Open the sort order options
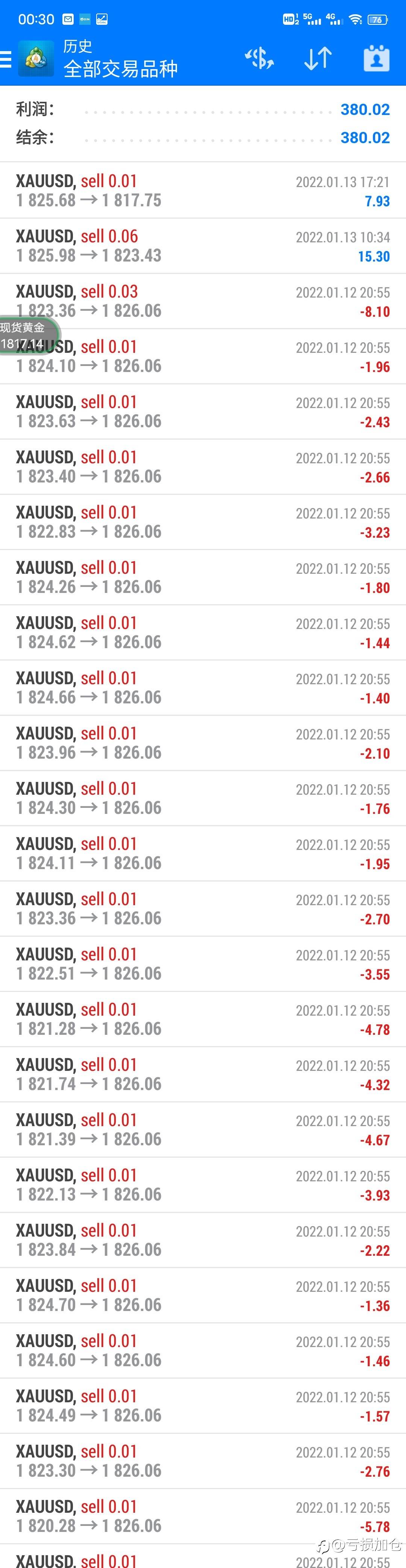The width and height of the screenshot is (406, 1568). 317,59
